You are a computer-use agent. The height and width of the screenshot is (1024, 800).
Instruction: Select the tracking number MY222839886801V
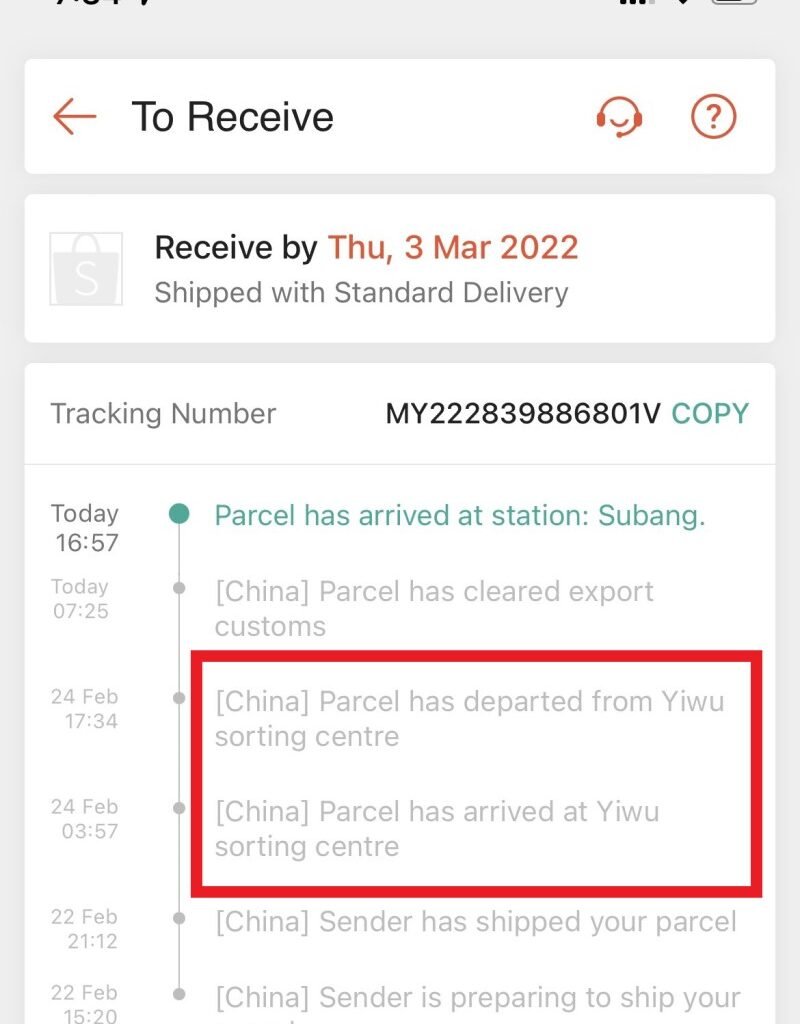point(525,413)
